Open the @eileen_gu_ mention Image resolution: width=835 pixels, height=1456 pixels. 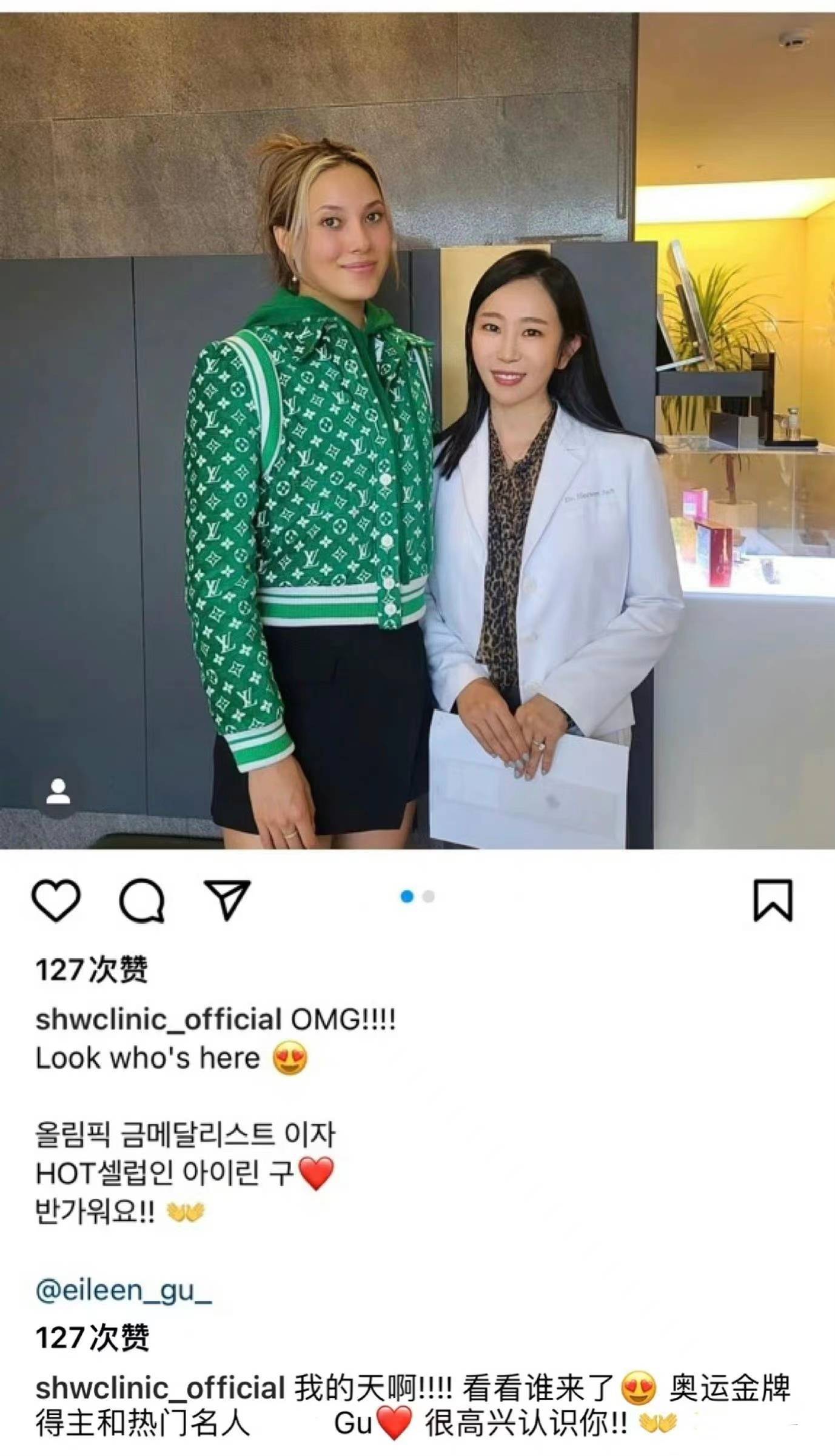coord(124,1291)
